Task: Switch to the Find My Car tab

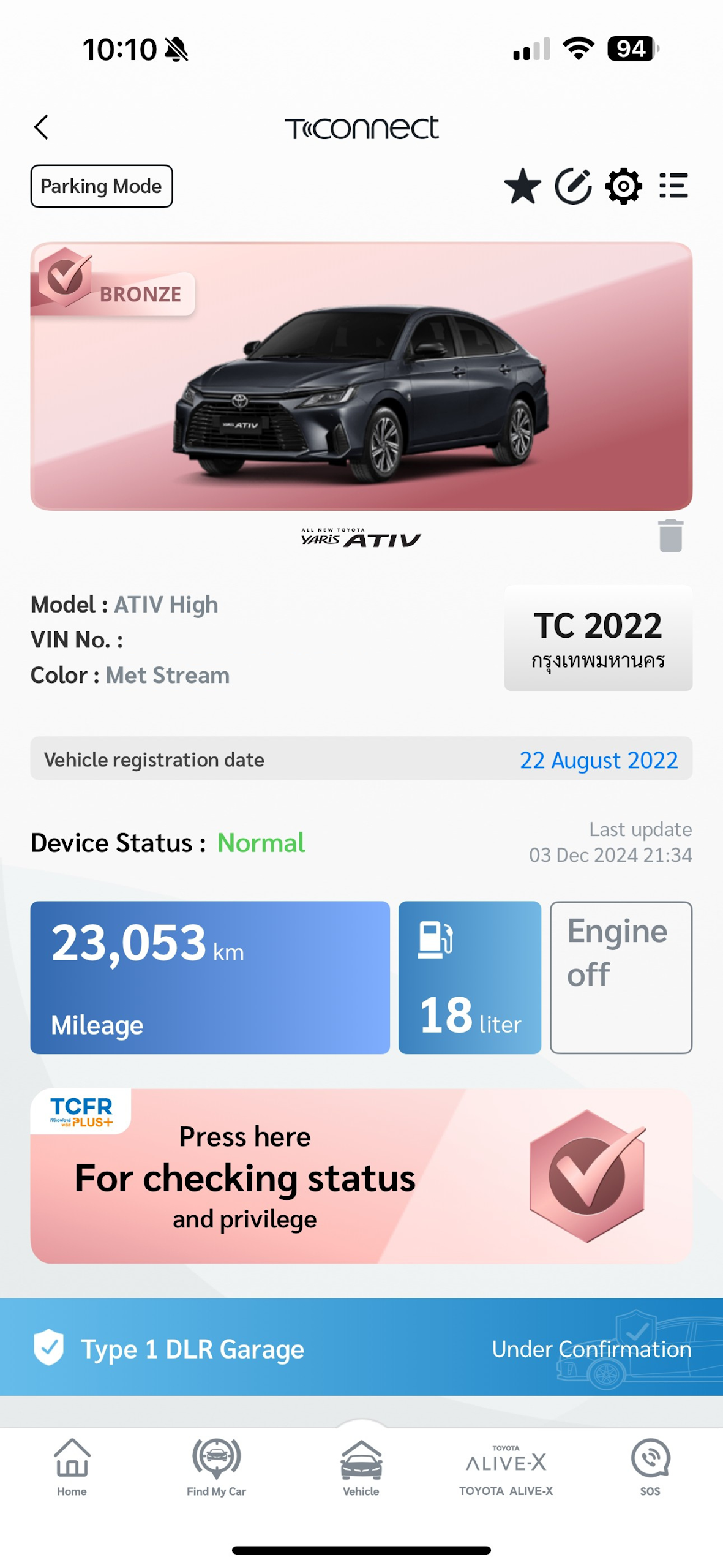Action: (x=216, y=1468)
